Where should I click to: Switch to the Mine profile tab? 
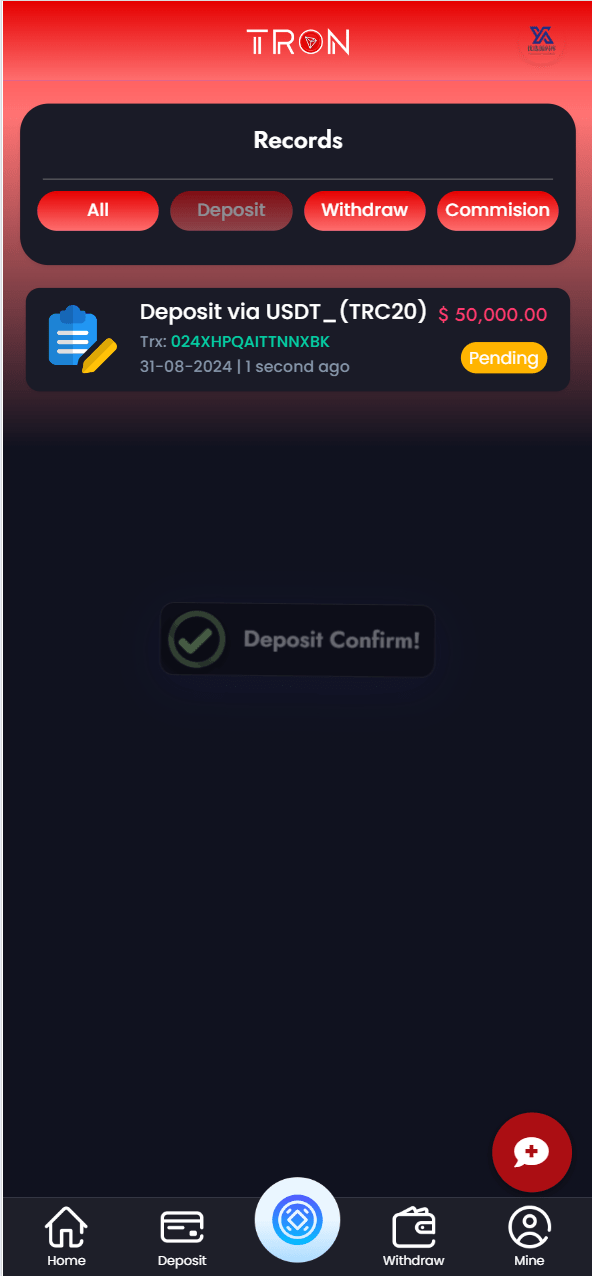[x=529, y=1236]
